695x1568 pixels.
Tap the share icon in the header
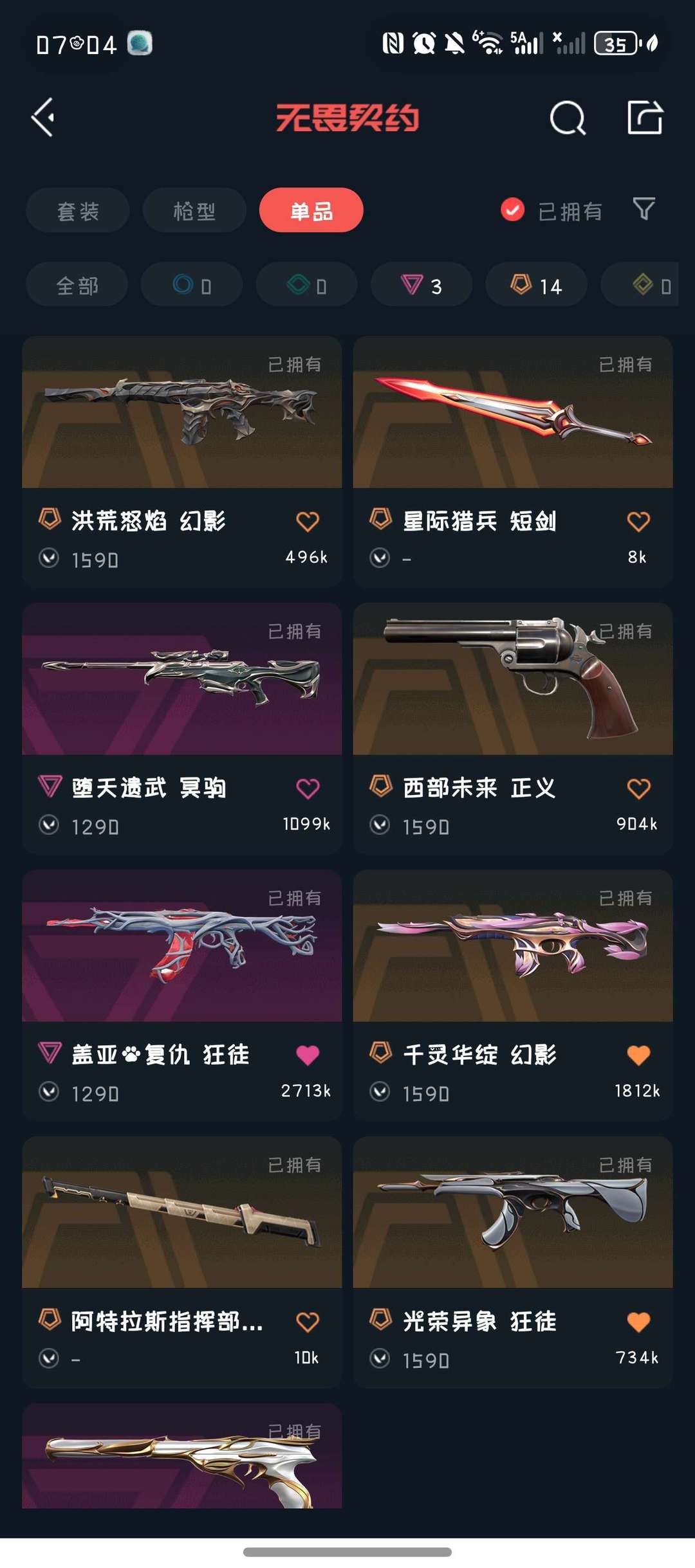(x=644, y=118)
